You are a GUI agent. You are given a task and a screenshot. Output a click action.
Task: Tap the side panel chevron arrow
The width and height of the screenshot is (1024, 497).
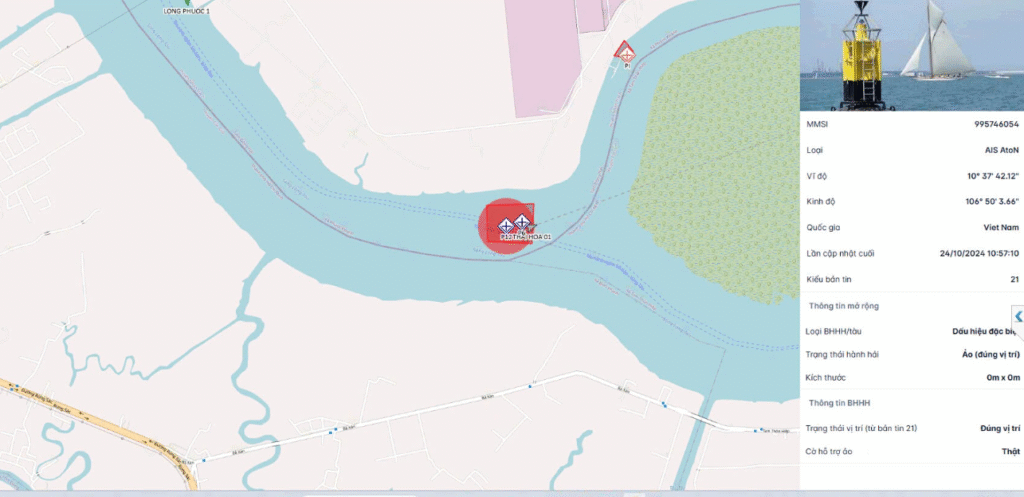tap(1018, 316)
